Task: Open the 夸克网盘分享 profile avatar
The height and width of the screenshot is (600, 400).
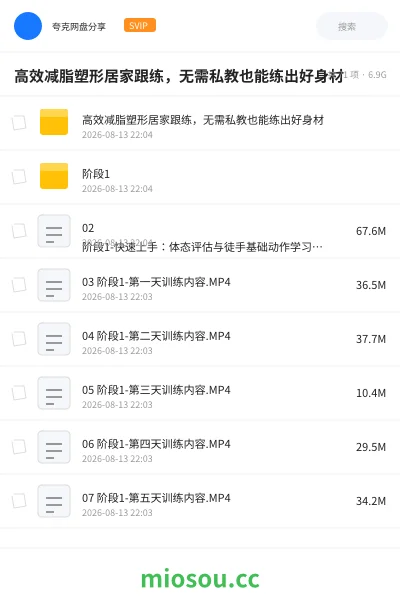Action: click(x=28, y=26)
